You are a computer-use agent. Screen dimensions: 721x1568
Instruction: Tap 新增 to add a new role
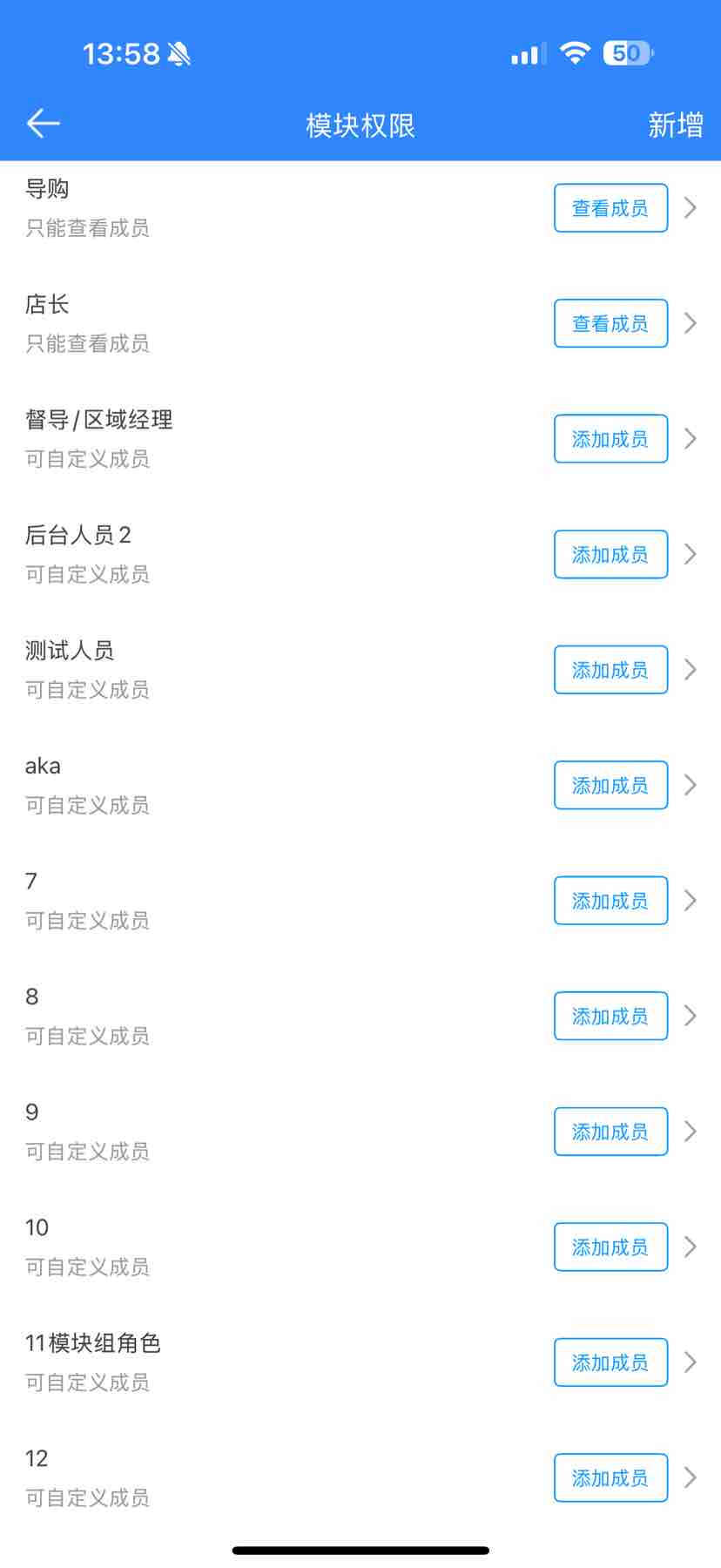tap(675, 125)
